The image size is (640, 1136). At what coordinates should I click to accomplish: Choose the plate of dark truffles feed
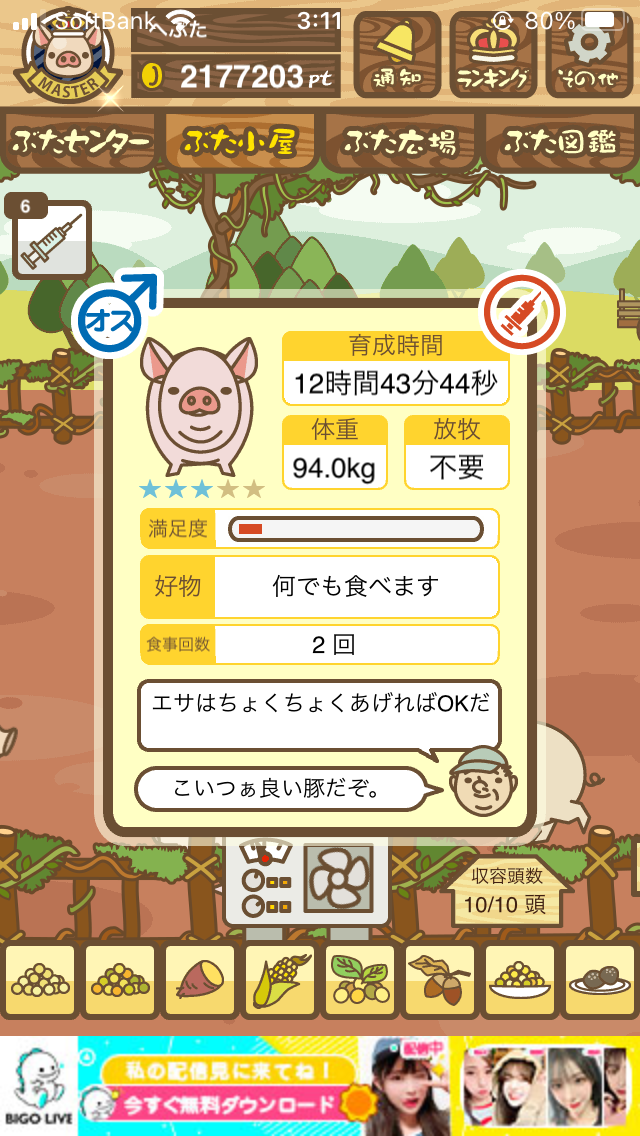pos(599,980)
